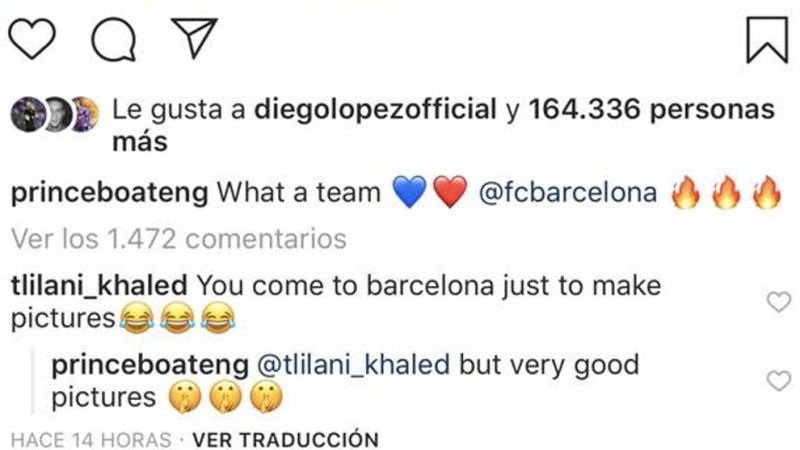Like tlilani_khaled's comment
The image size is (800, 450).
tap(776, 301)
